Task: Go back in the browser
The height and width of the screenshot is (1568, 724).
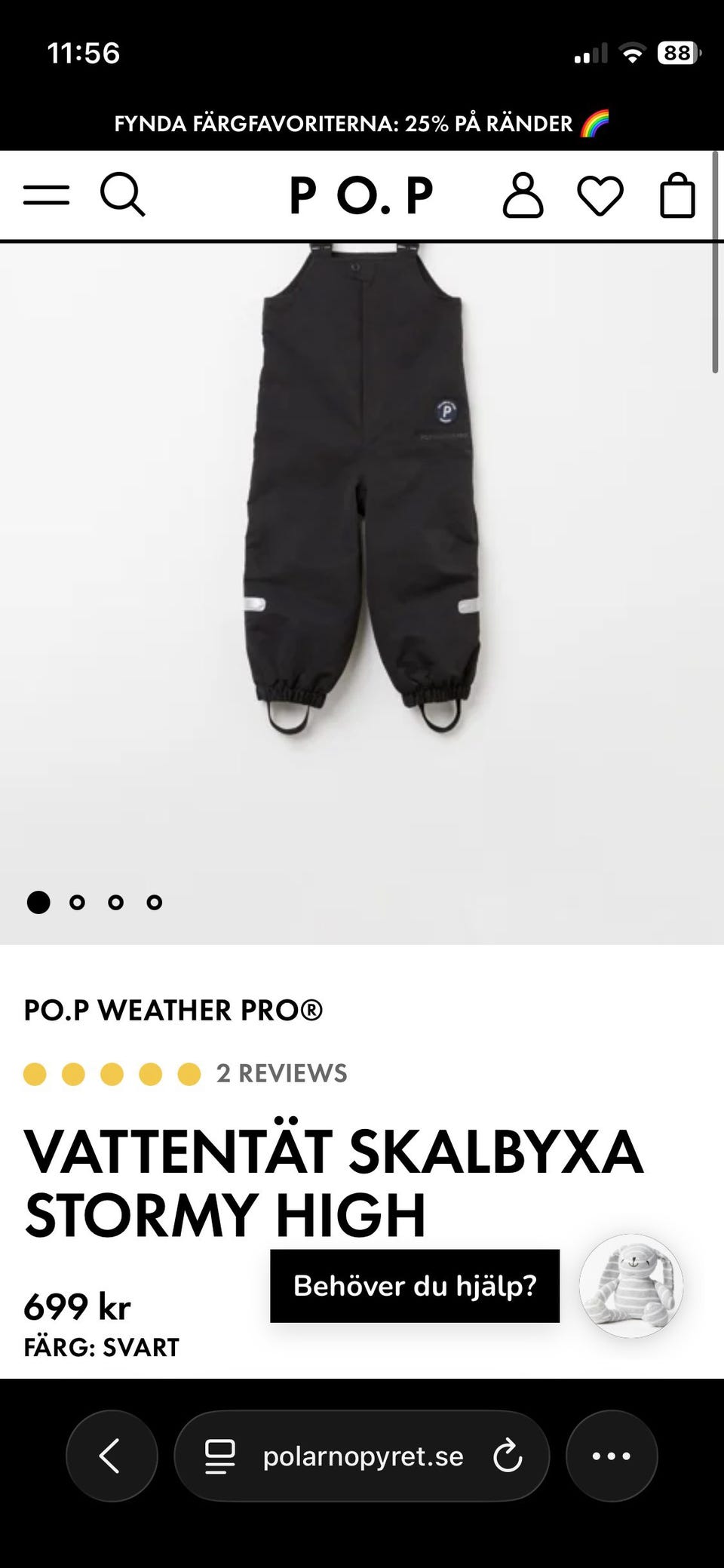Action: [x=111, y=1456]
